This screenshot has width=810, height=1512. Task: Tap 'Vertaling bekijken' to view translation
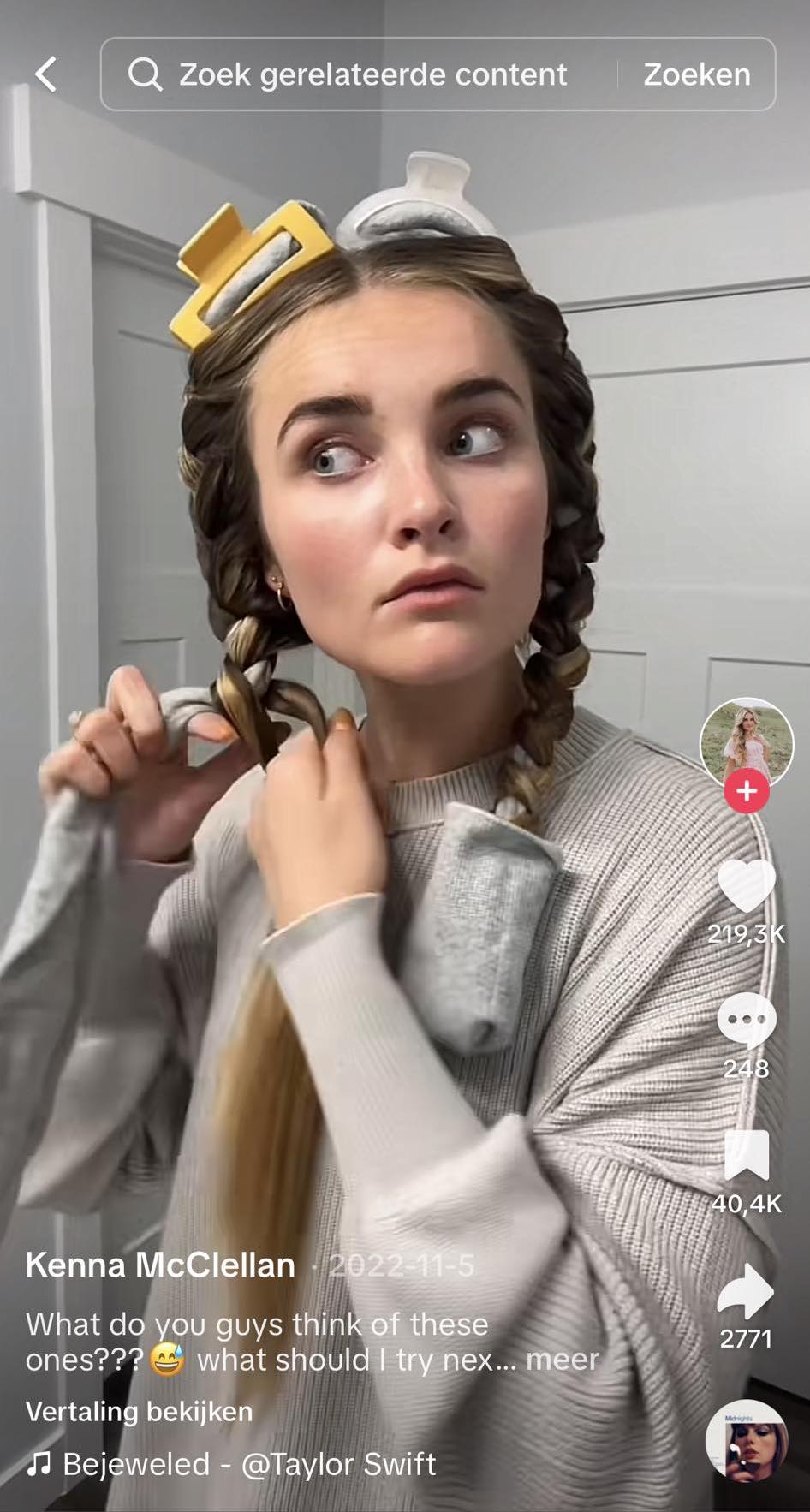click(x=140, y=1411)
